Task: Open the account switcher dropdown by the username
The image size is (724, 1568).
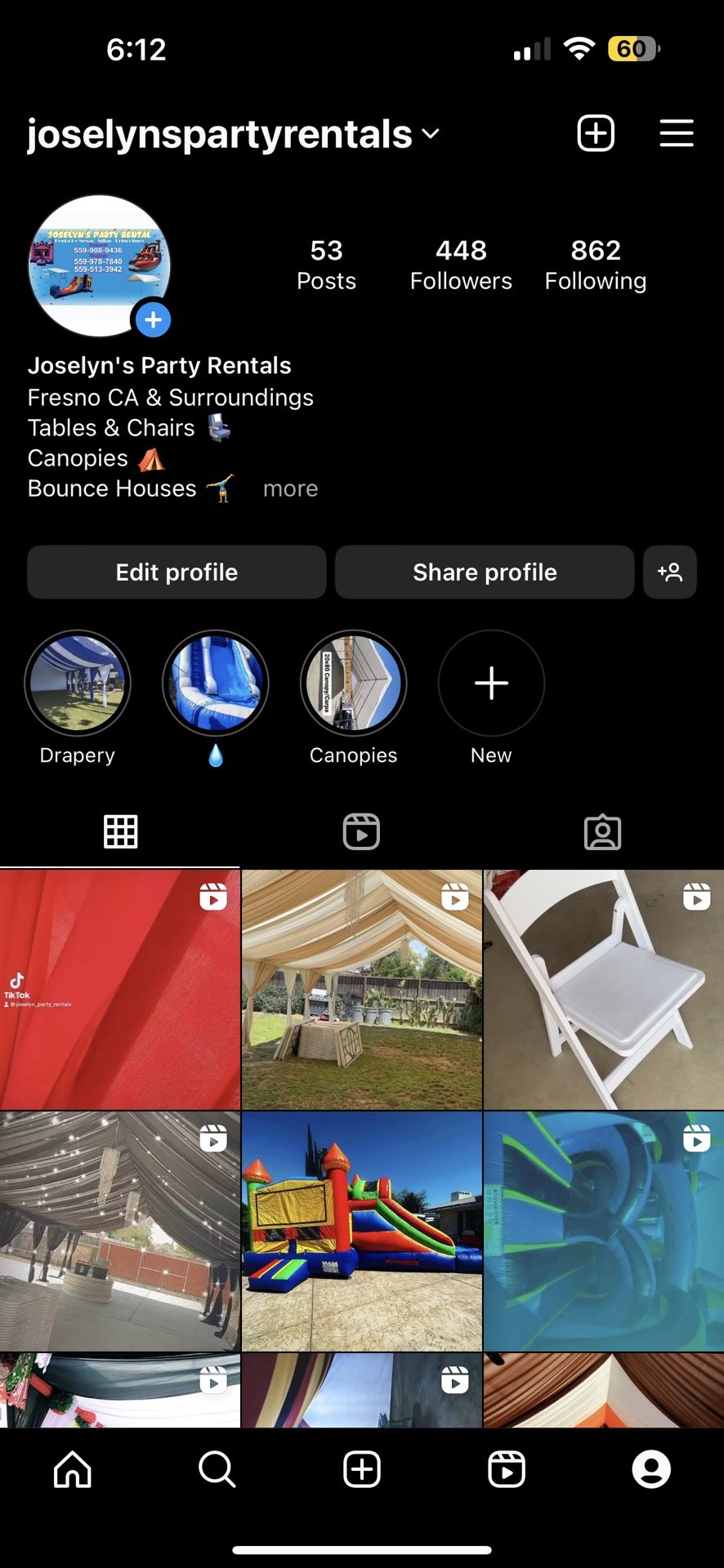Action: tap(431, 134)
